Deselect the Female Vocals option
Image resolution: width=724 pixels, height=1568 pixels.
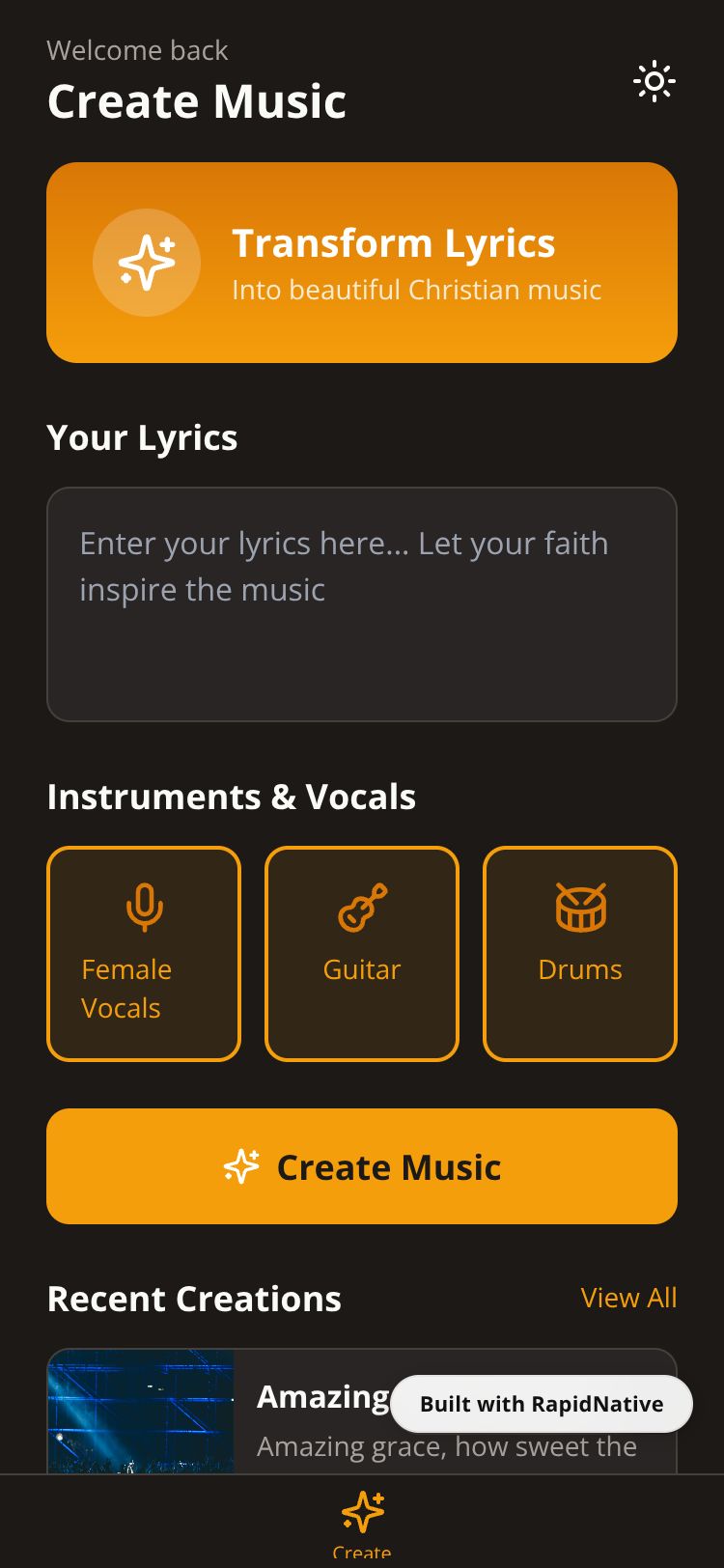tap(144, 954)
